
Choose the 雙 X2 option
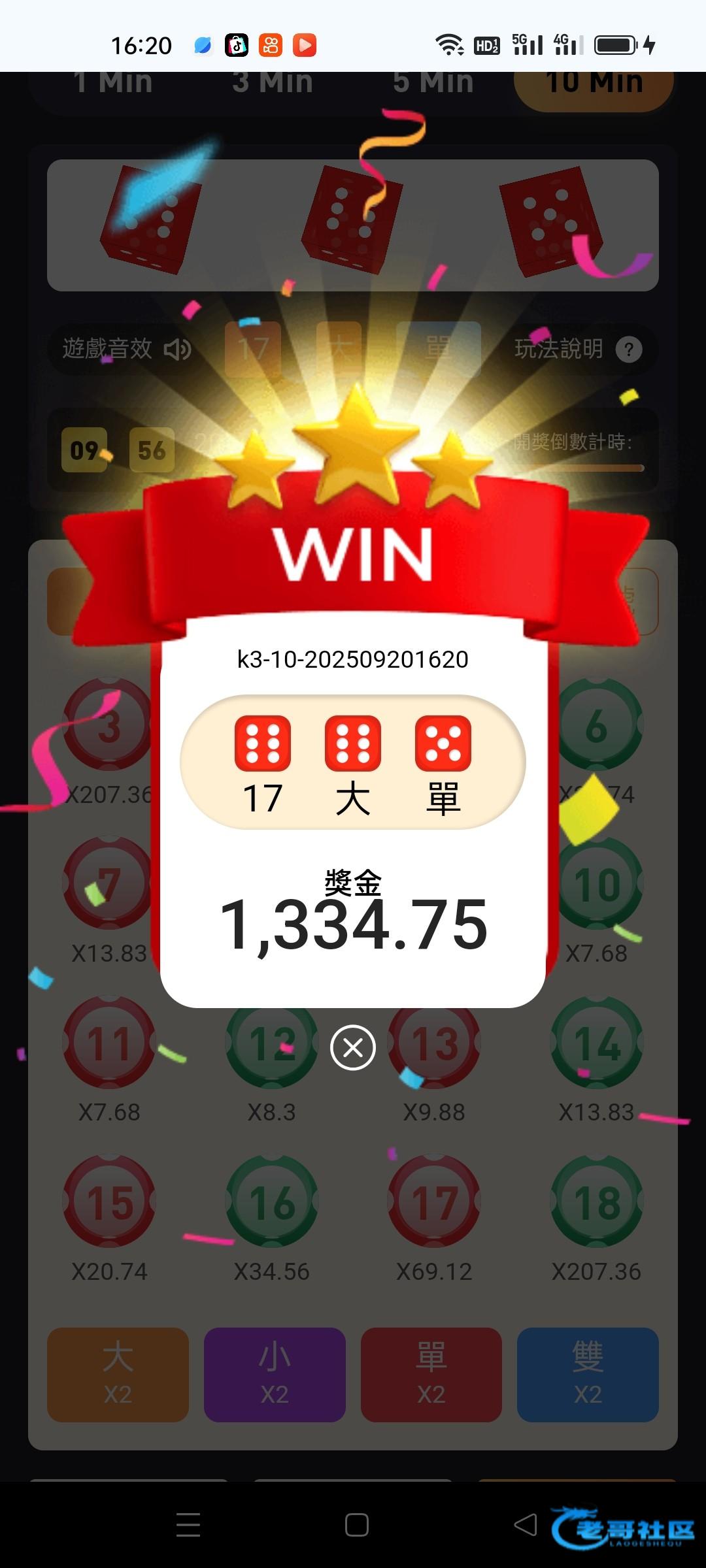[588, 1375]
